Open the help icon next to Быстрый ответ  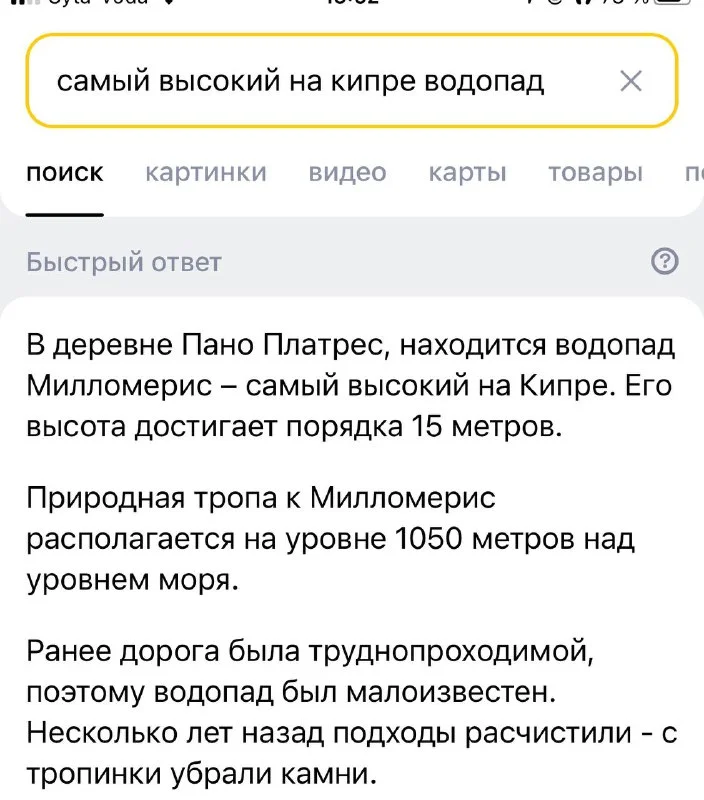coord(665,262)
